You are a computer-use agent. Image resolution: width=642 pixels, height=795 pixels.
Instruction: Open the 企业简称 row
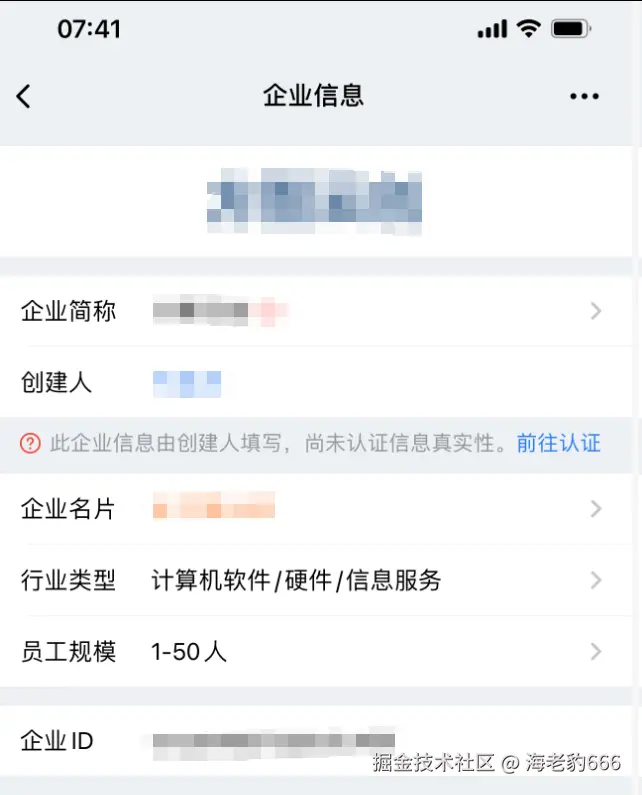pos(320,311)
